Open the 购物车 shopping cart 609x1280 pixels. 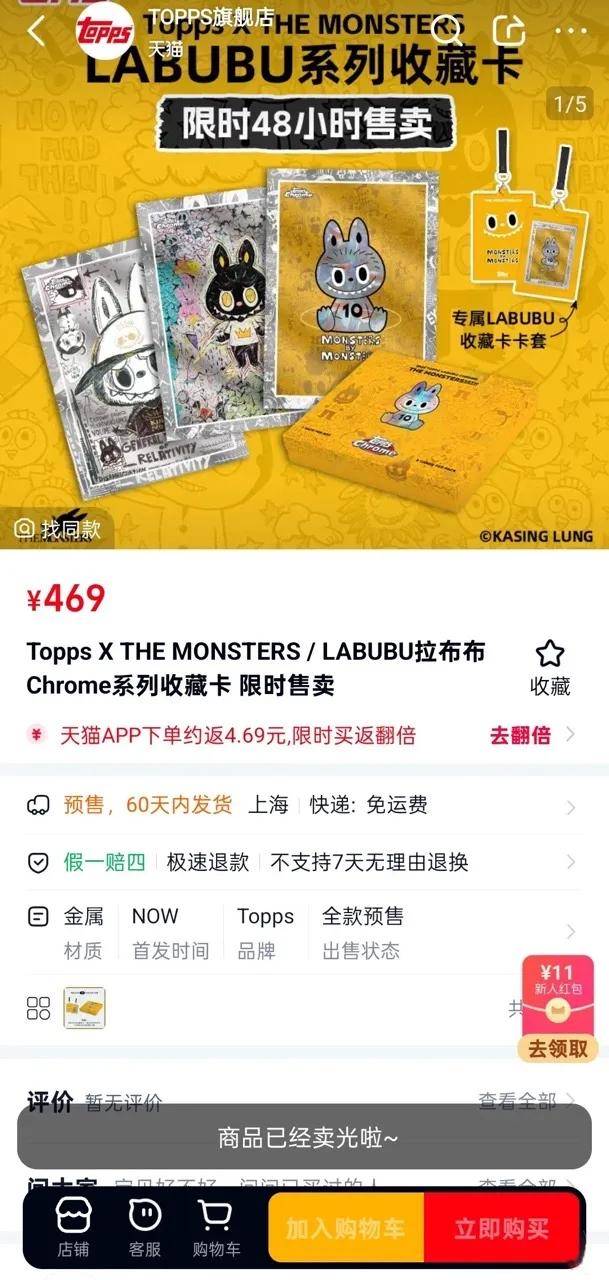(216, 1227)
